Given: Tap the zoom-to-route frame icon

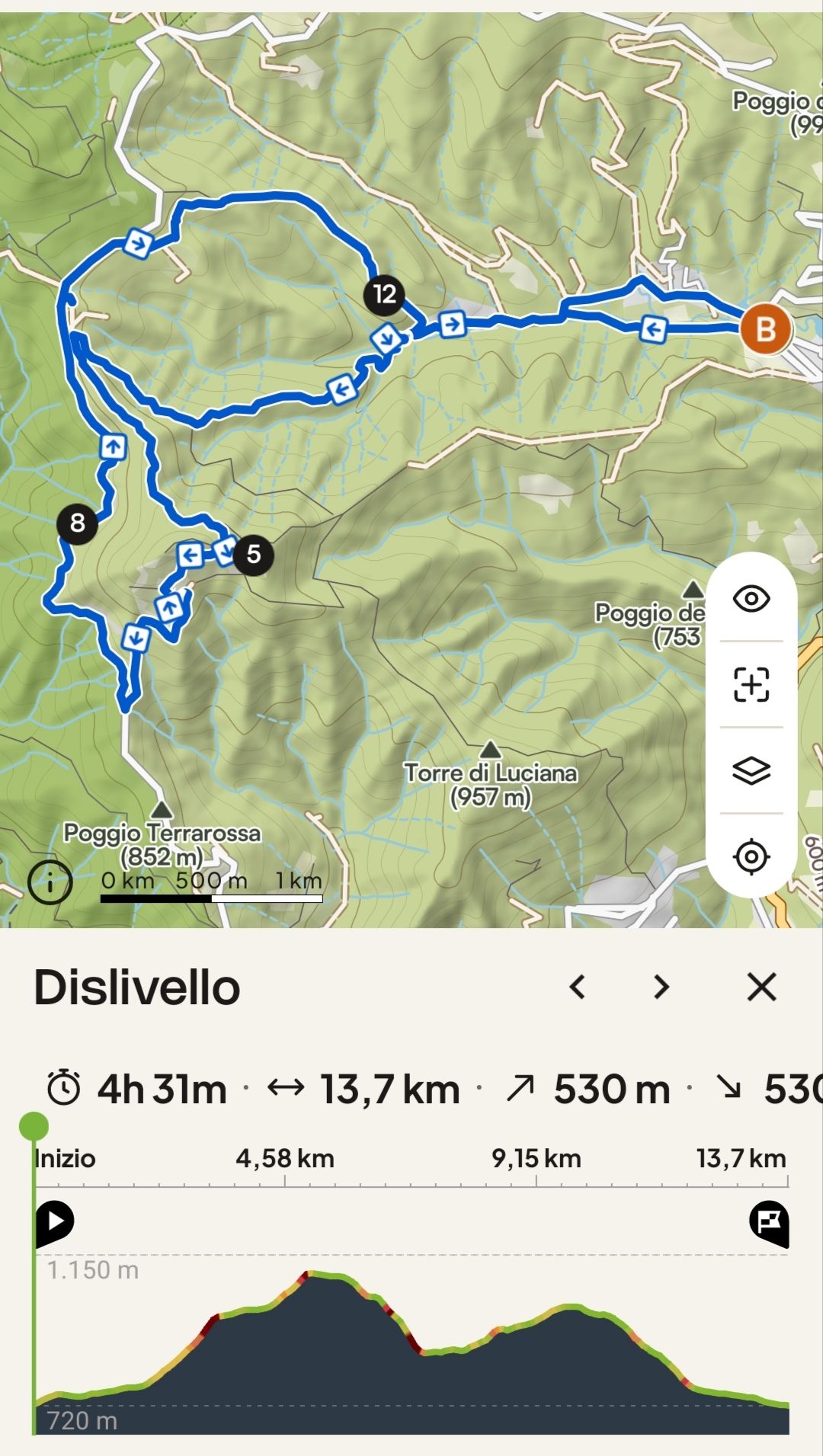Looking at the screenshot, I should click(751, 684).
